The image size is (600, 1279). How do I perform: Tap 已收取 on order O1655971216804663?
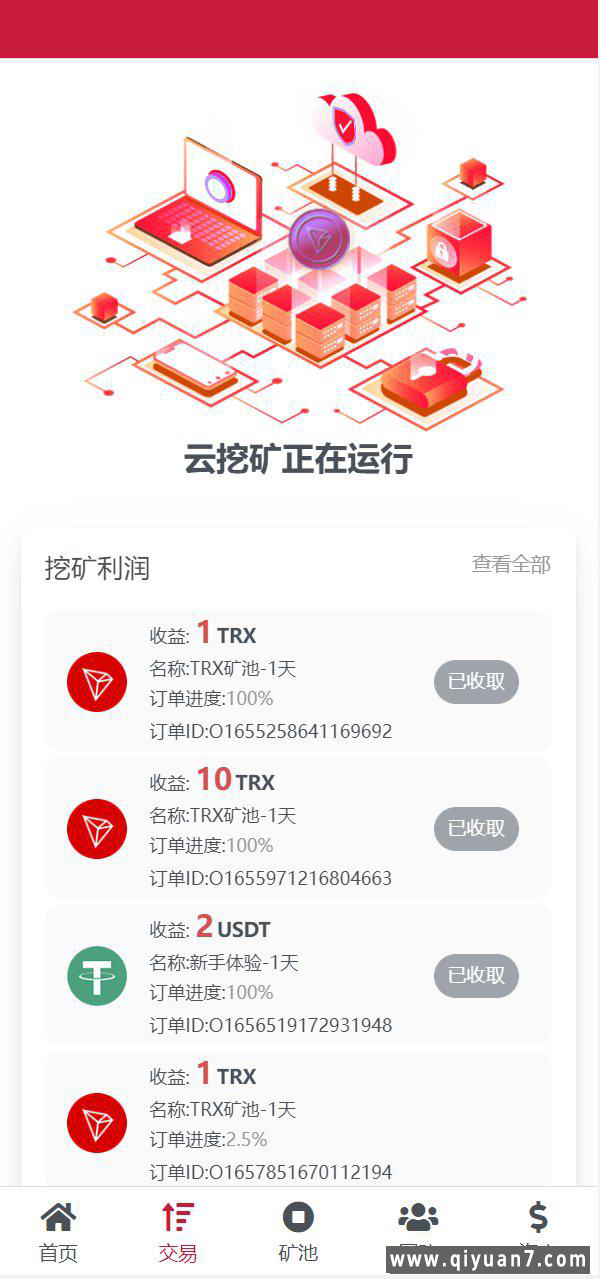click(476, 829)
